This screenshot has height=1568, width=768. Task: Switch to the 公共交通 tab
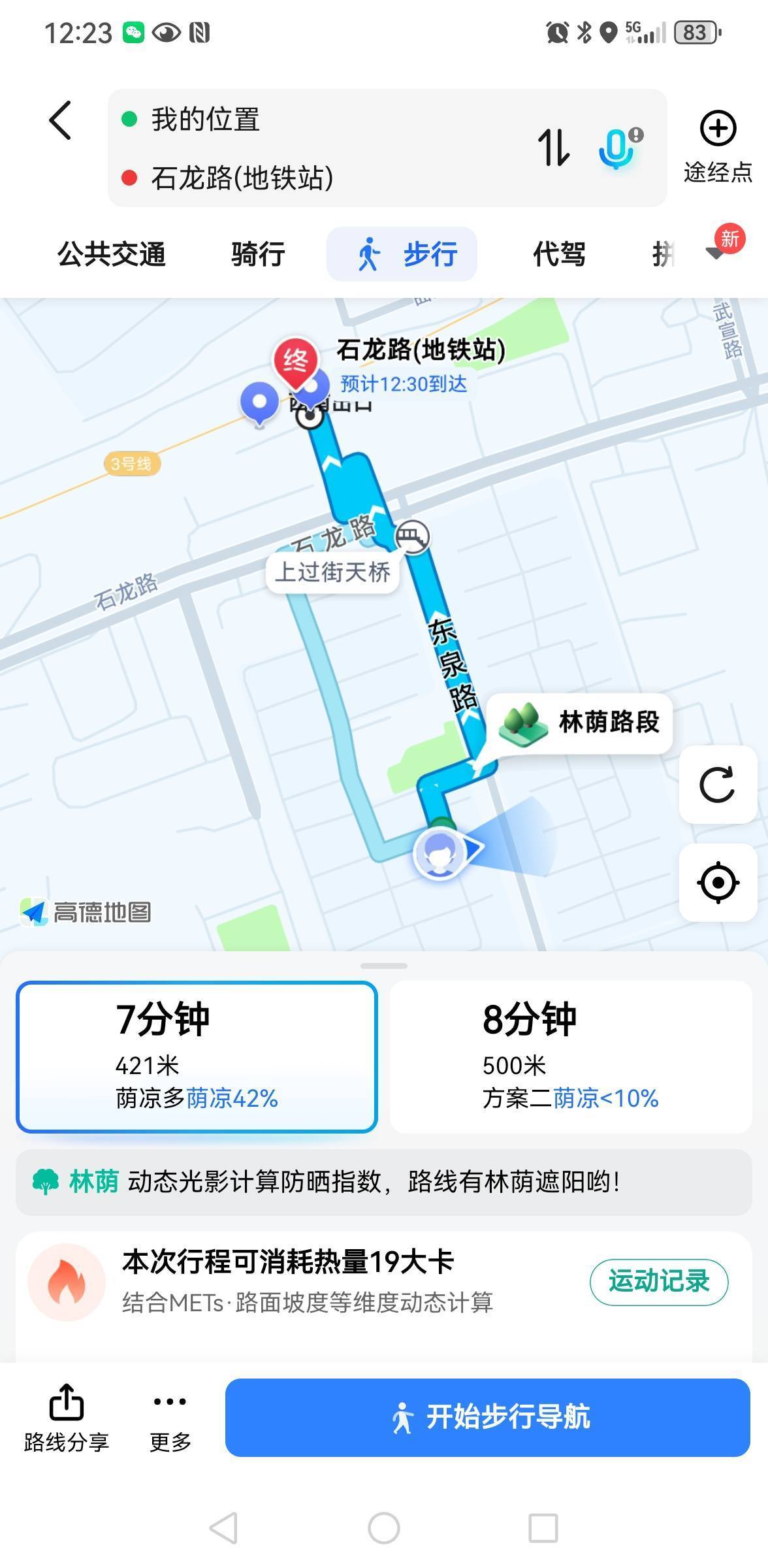pos(112,254)
